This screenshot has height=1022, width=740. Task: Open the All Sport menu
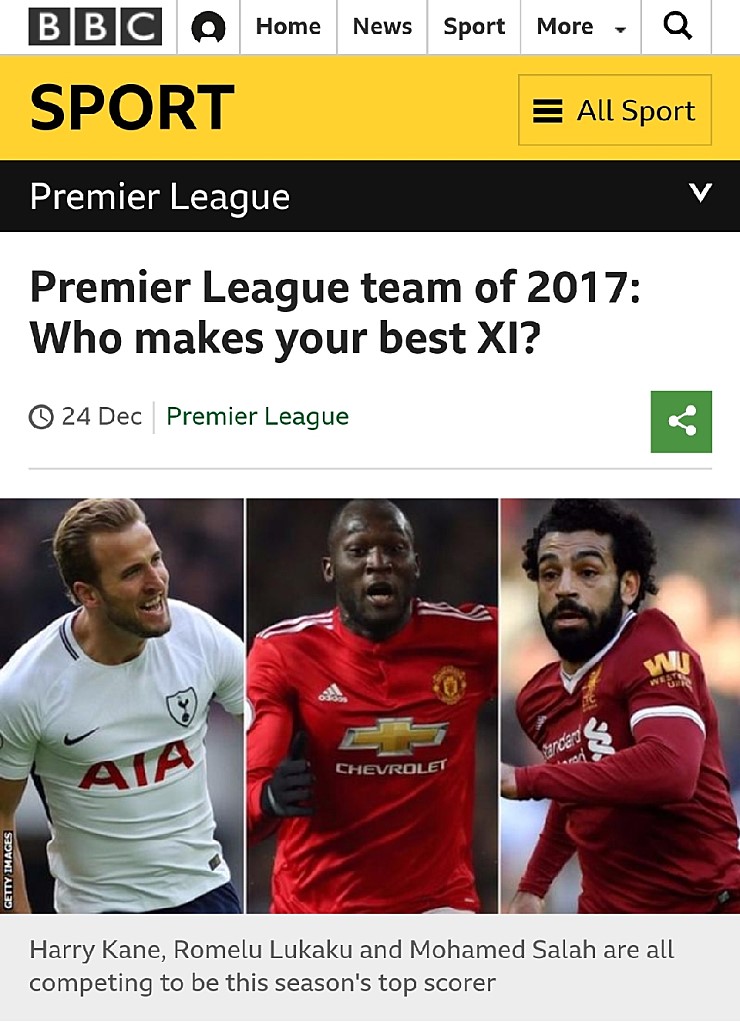pyautogui.click(x=615, y=110)
